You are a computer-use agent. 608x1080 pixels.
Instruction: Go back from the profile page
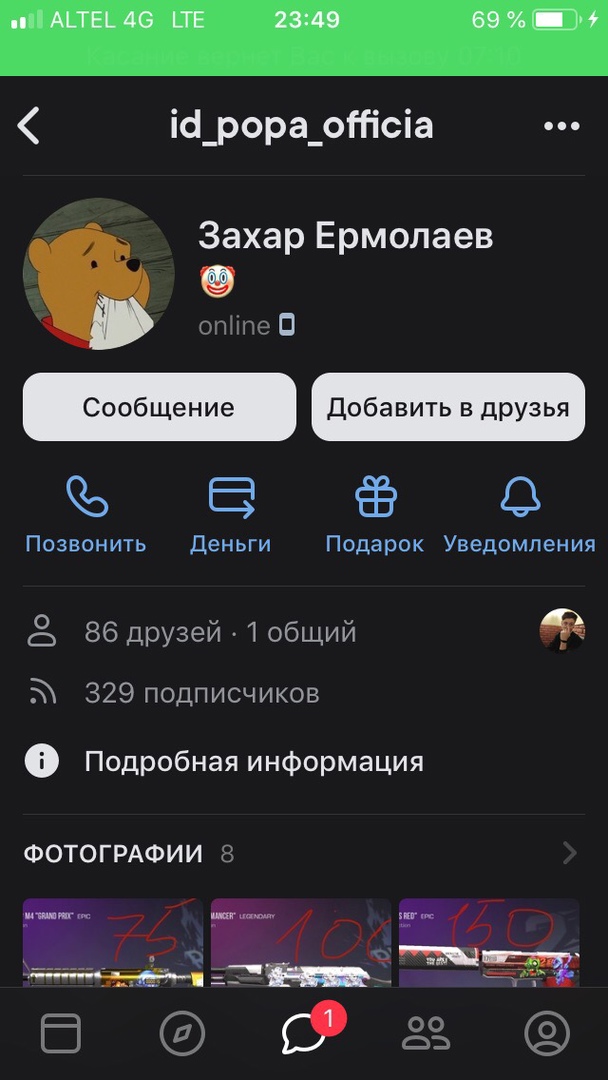point(29,127)
